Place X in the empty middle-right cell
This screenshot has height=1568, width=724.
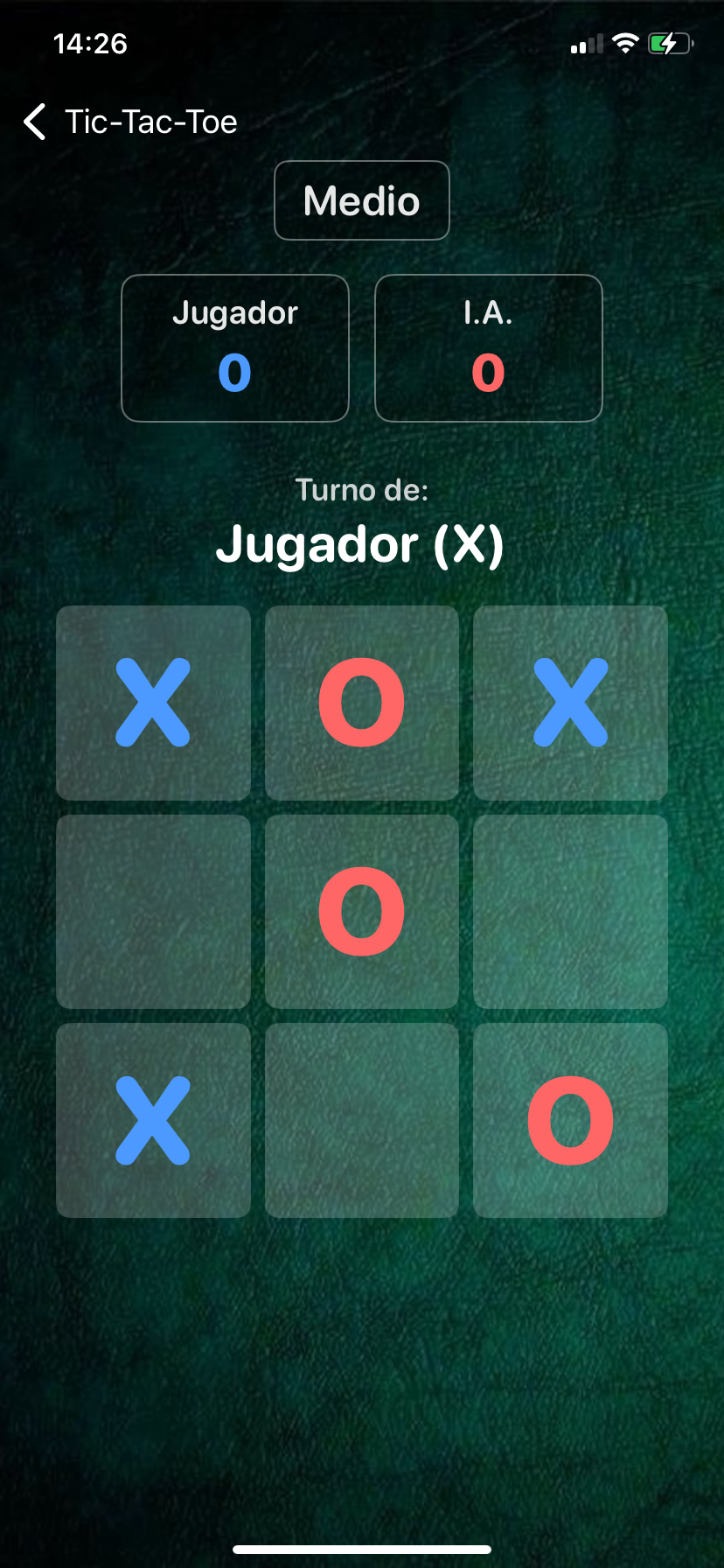[570, 912]
